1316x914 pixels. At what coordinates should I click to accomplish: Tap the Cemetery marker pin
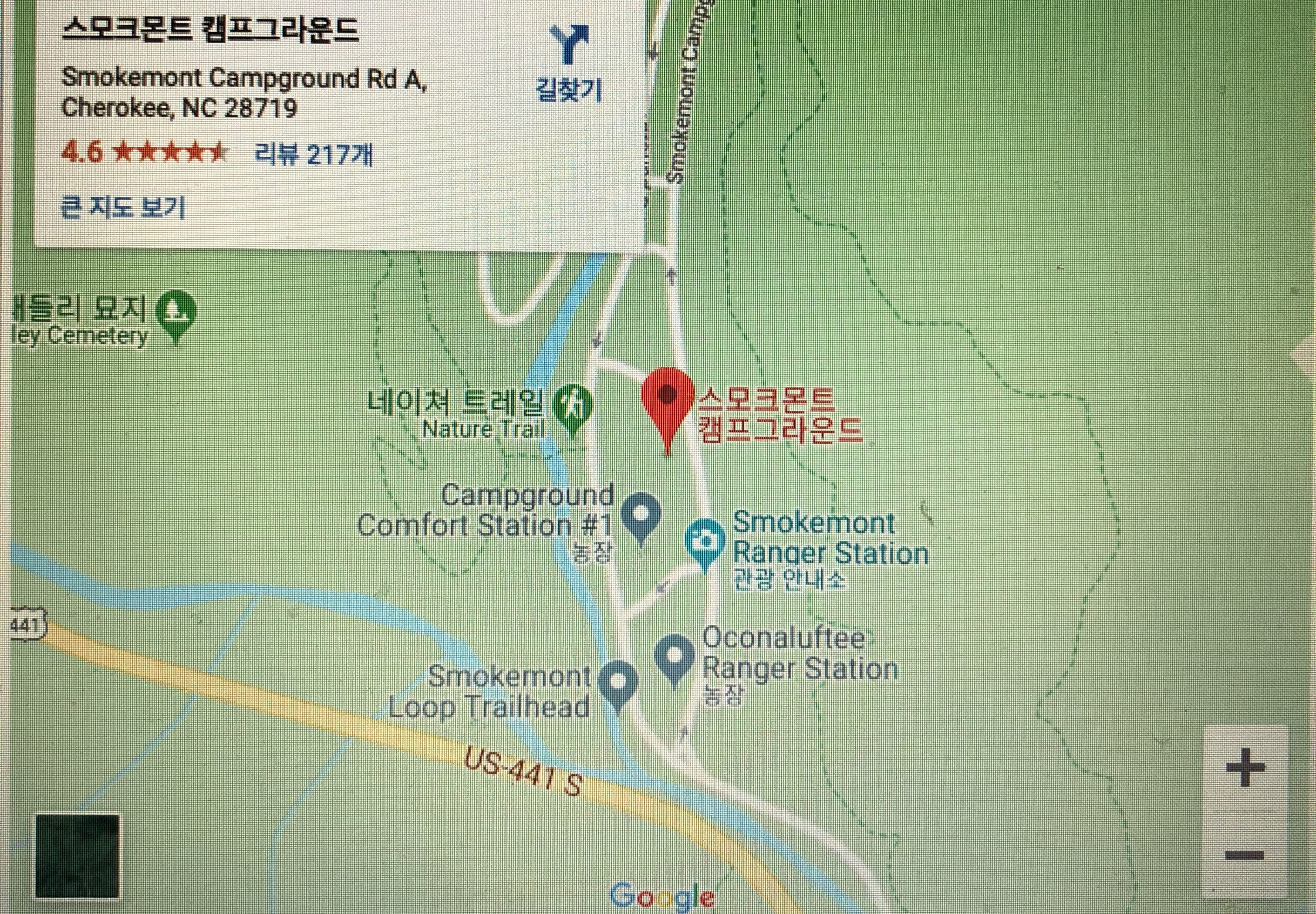[177, 313]
